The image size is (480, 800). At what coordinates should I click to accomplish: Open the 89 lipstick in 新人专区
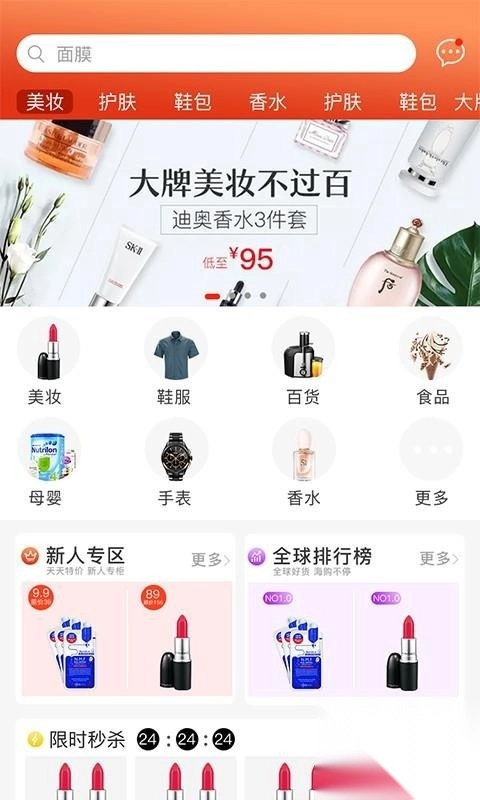click(x=180, y=639)
